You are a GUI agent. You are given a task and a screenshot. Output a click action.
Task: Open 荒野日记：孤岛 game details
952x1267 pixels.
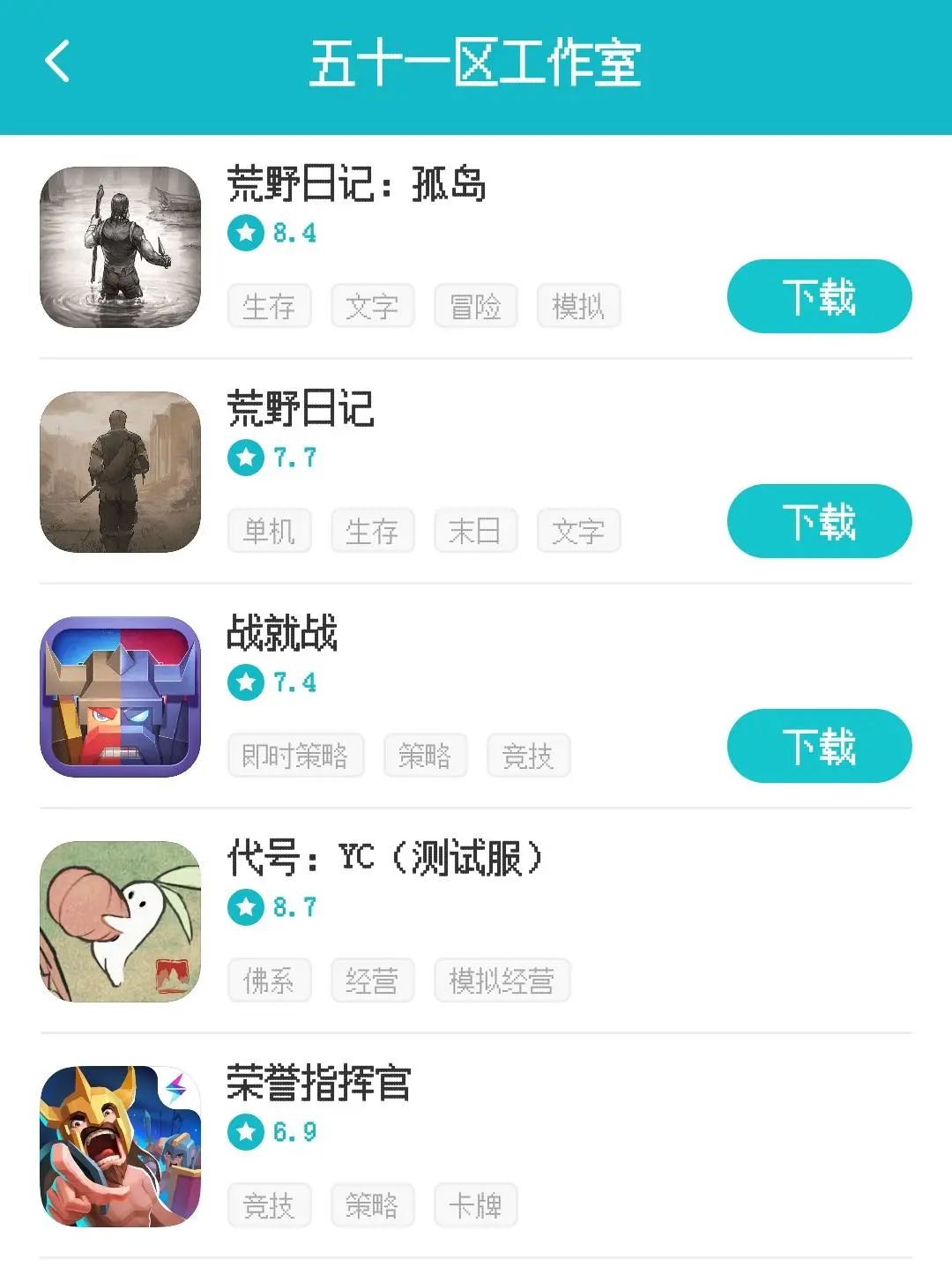point(355,184)
